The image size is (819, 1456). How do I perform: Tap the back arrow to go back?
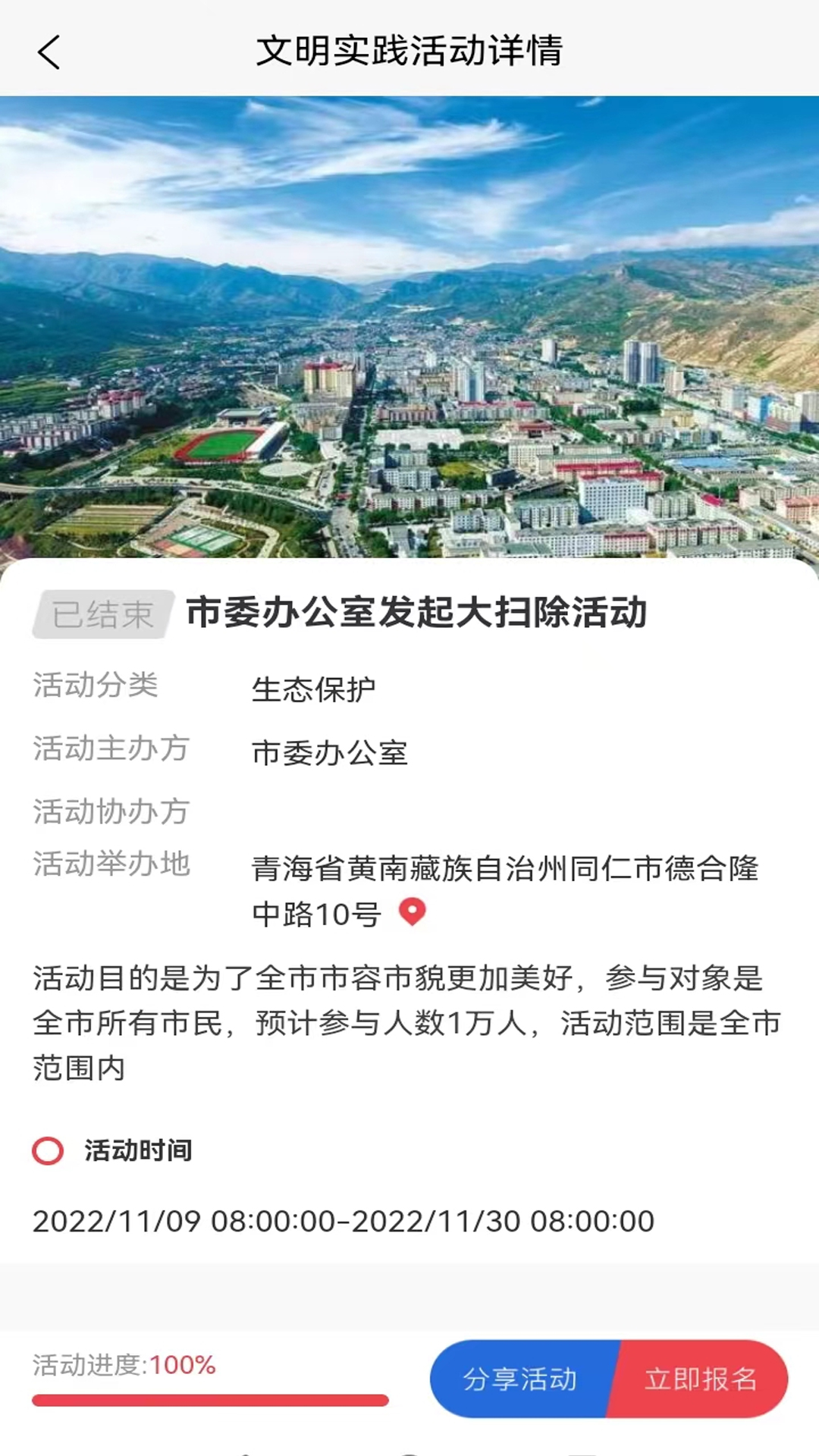point(49,53)
